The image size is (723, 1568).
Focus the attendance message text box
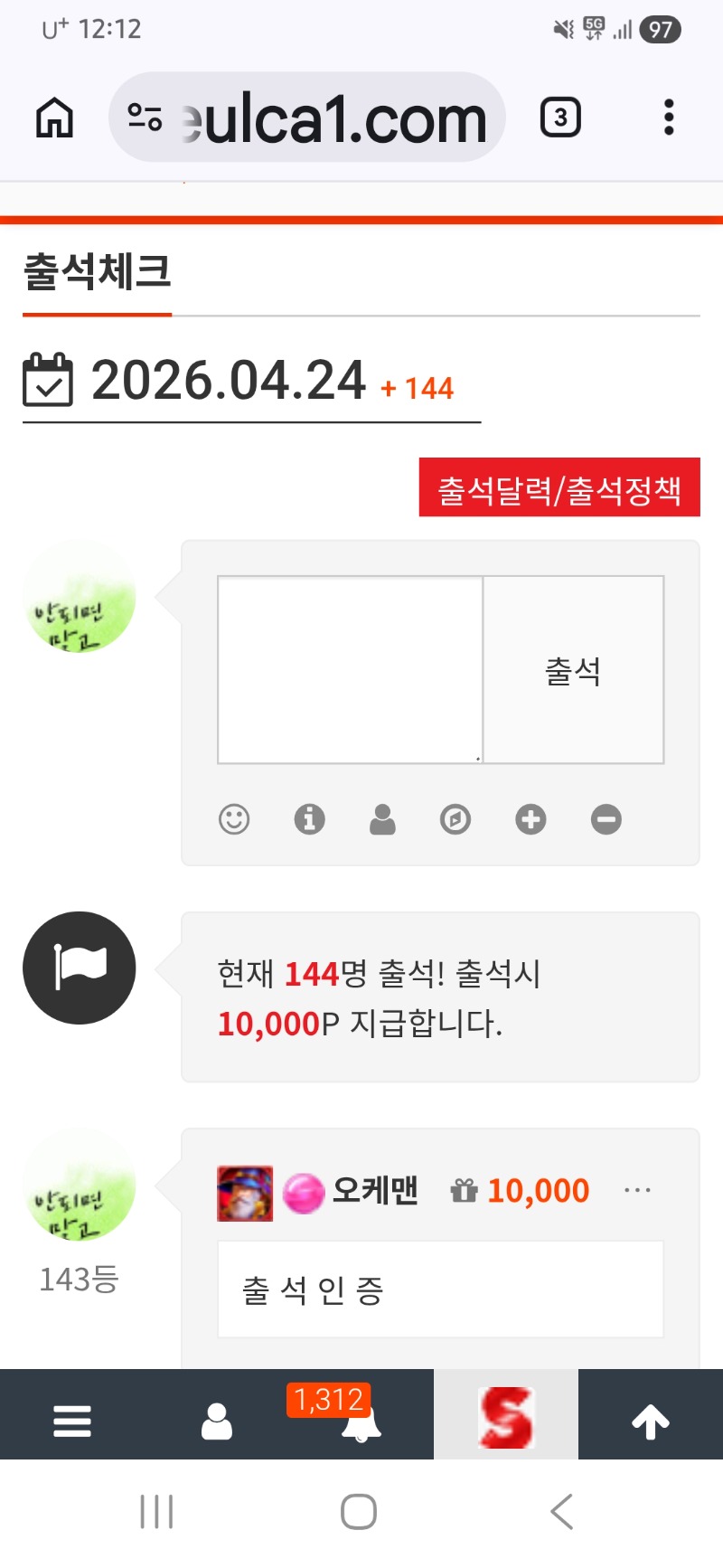(350, 669)
